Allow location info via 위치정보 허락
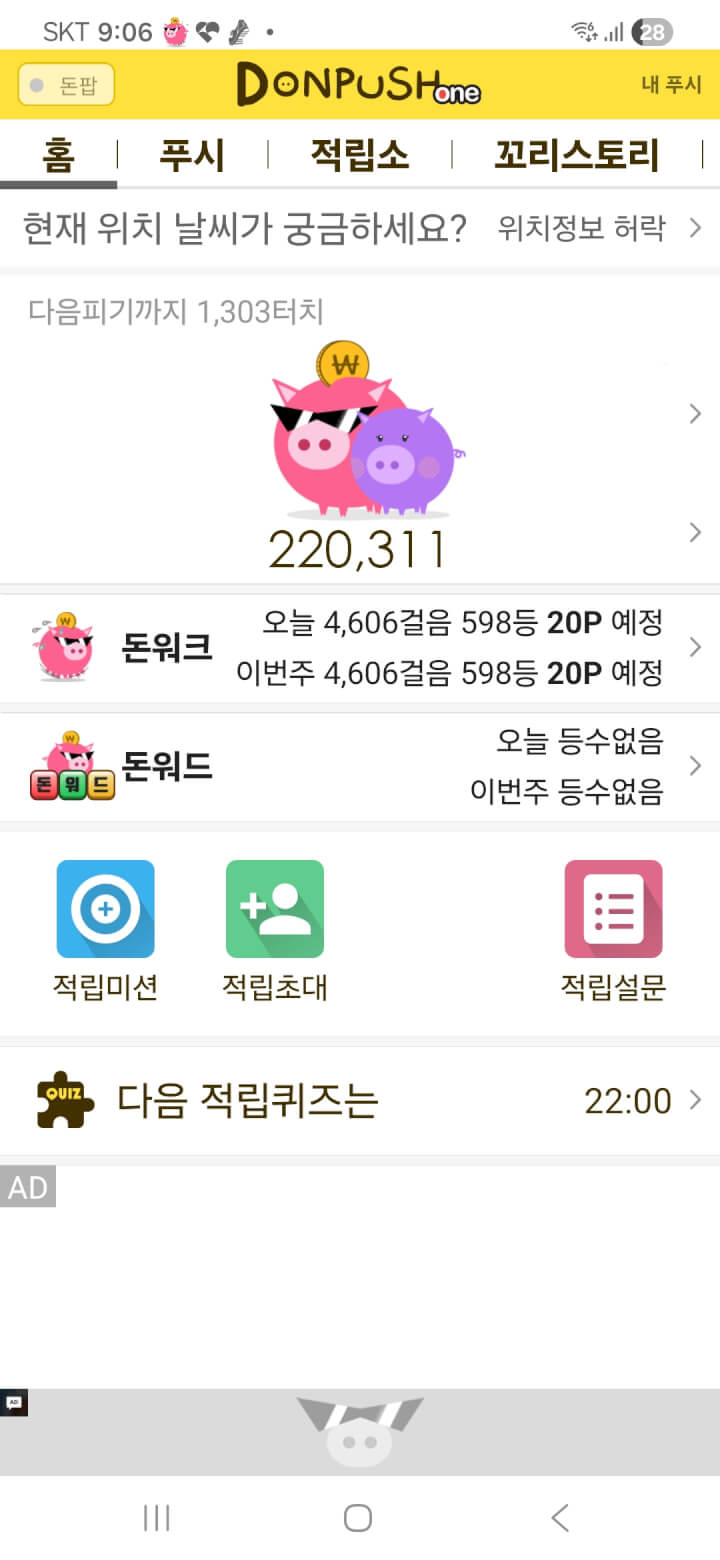Image resolution: width=720 pixels, height=1560 pixels. pos(598,229)
